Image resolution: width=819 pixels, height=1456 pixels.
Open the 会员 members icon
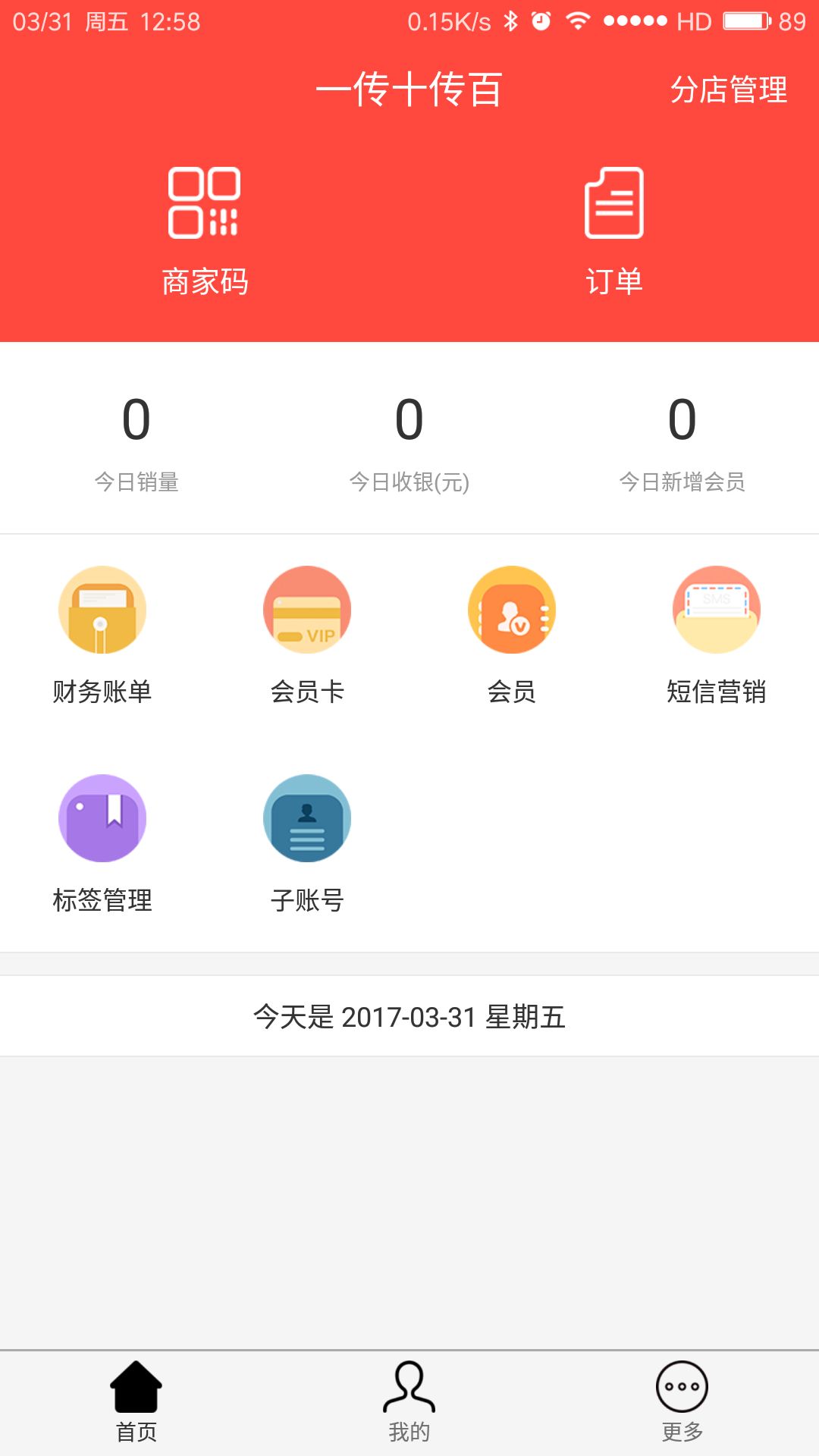click(512, 610)
